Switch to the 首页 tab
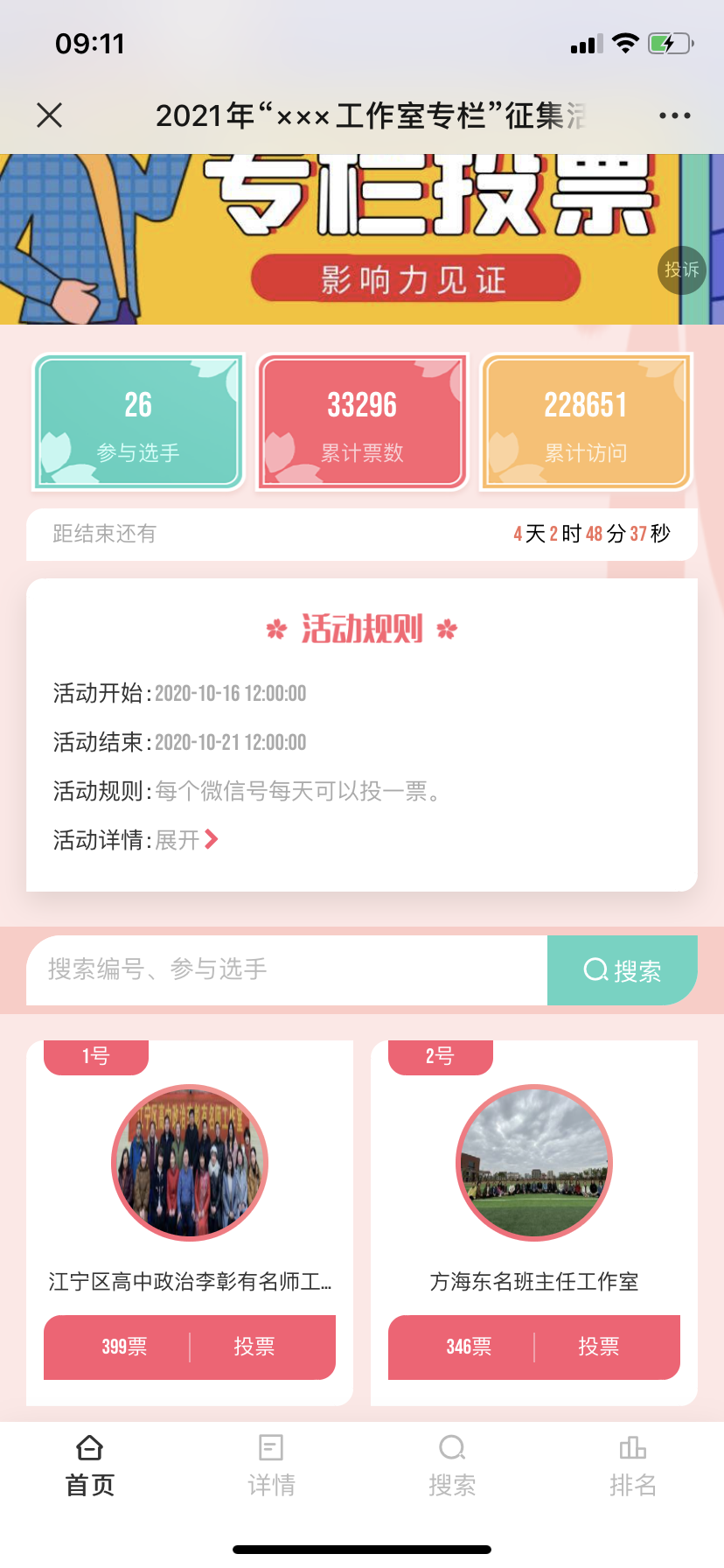Image resolution: width=724 pixels, height=1568 pixels. coord(90,1466)
